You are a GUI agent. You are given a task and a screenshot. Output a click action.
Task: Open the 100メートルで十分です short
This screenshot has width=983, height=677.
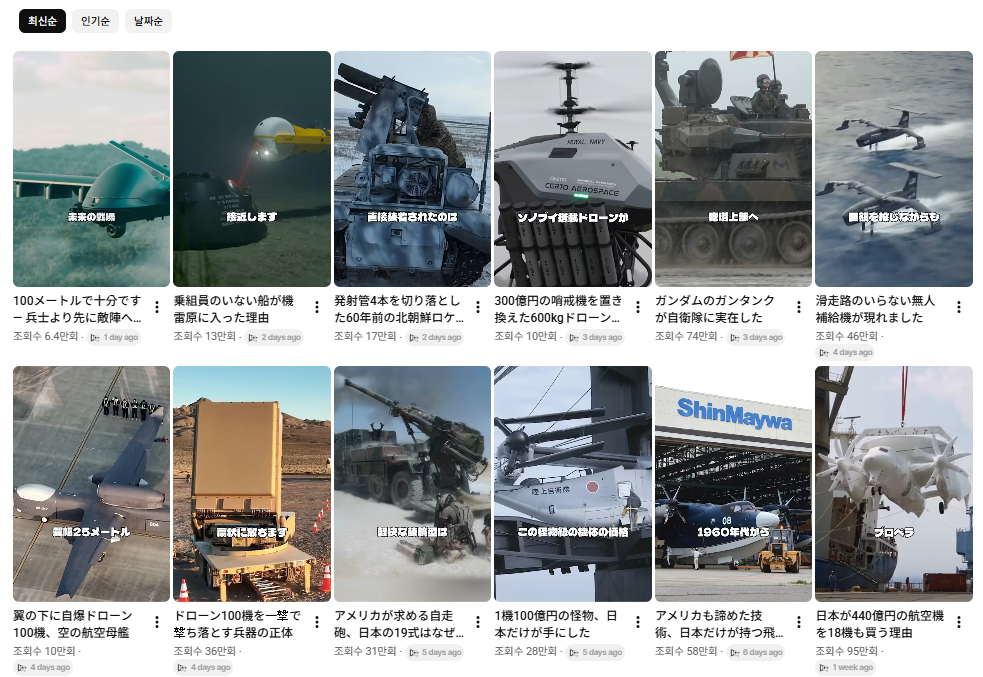point(91,169)
